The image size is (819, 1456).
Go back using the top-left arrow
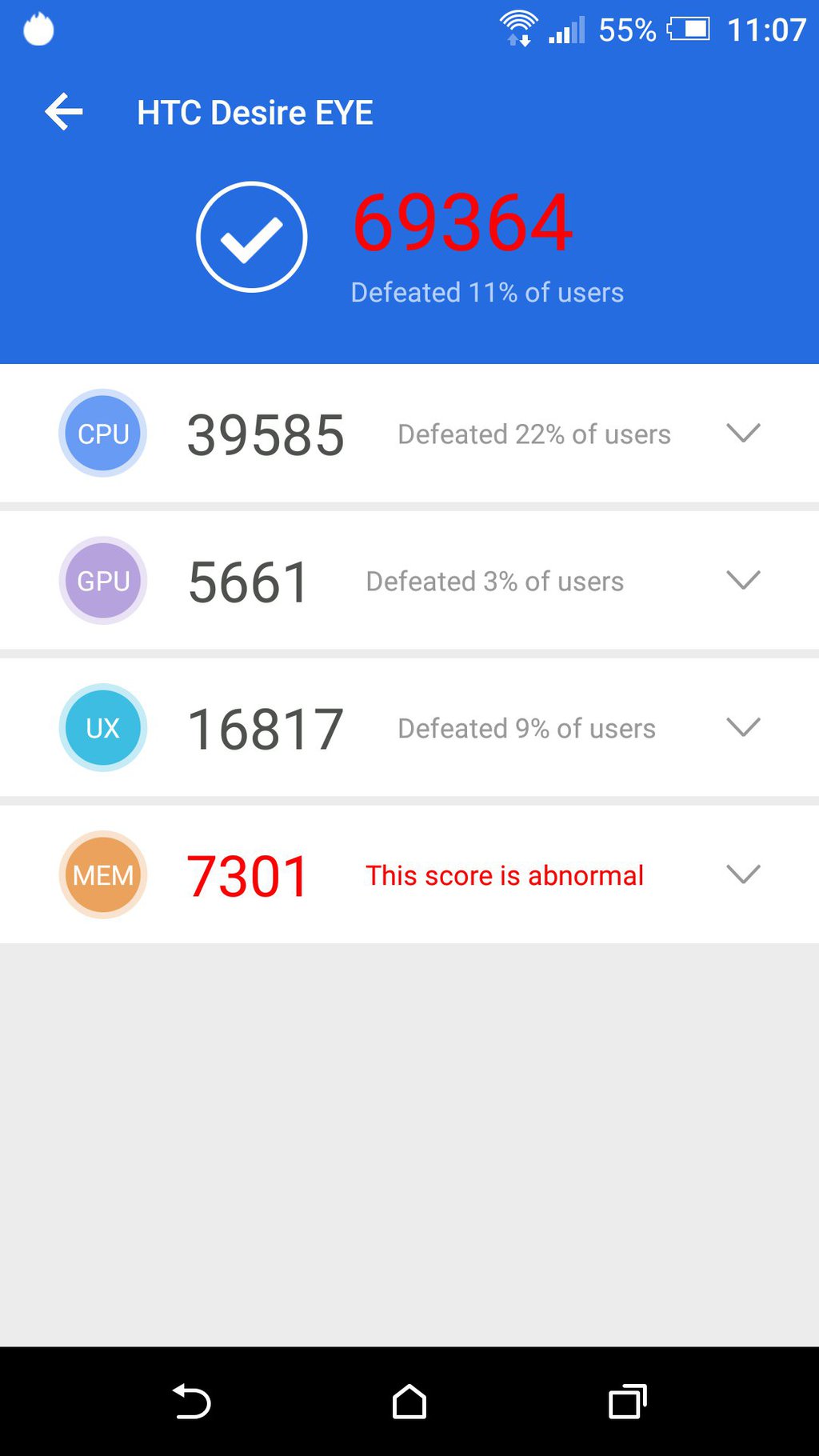tap(64, 112)
